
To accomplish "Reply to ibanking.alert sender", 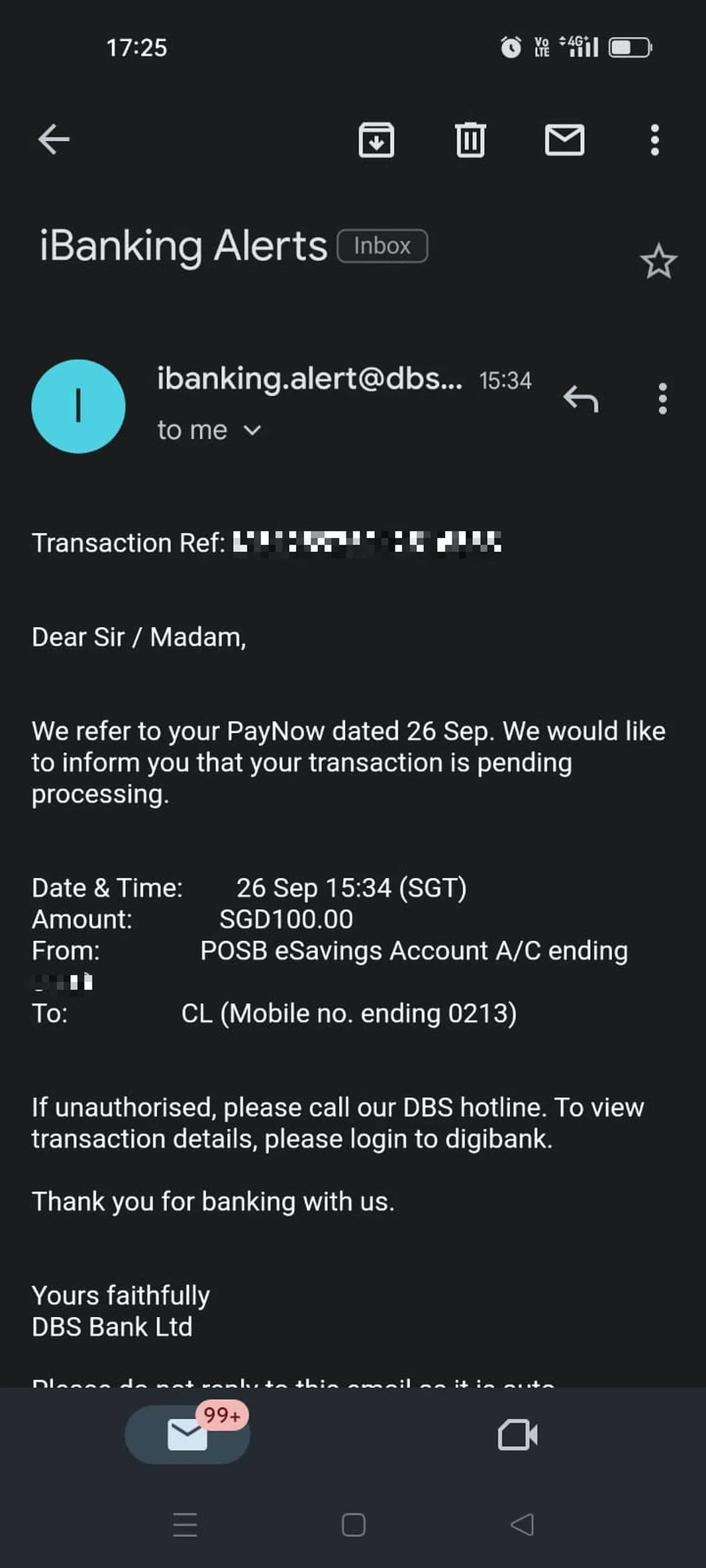I will click(580, 399).
